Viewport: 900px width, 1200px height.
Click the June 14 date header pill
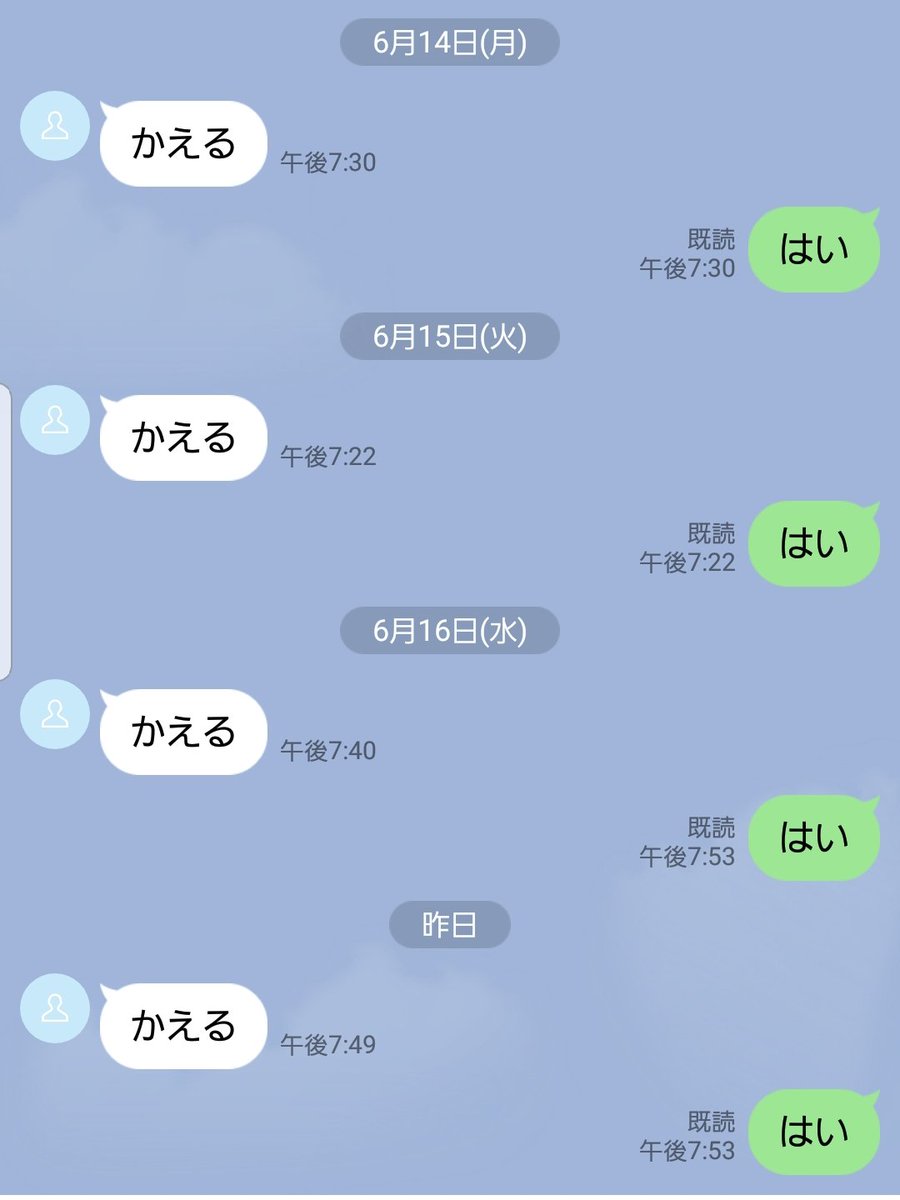(448, 42)
